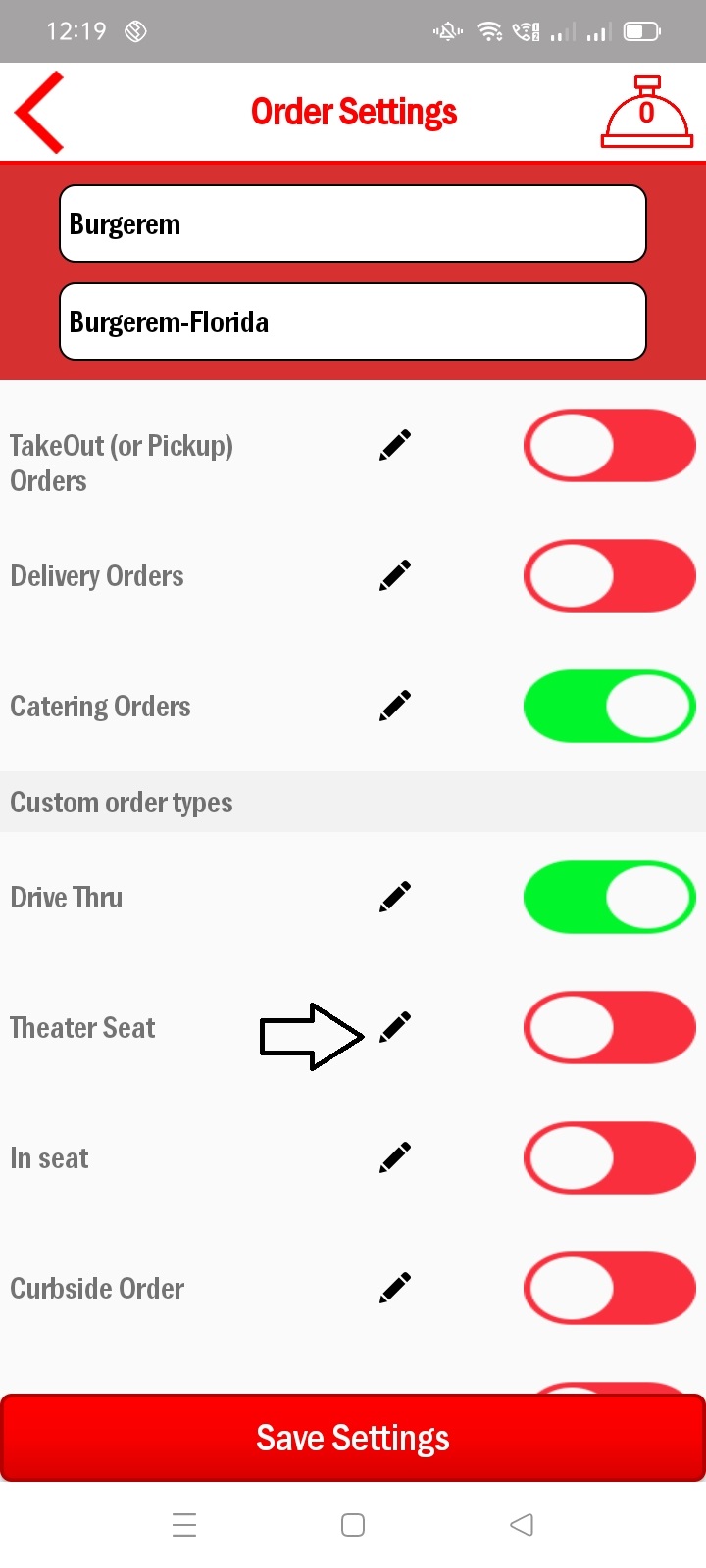Edit Catering Orders settings
The height and width of the screenshot is (1568, 706).
point(395,706)
